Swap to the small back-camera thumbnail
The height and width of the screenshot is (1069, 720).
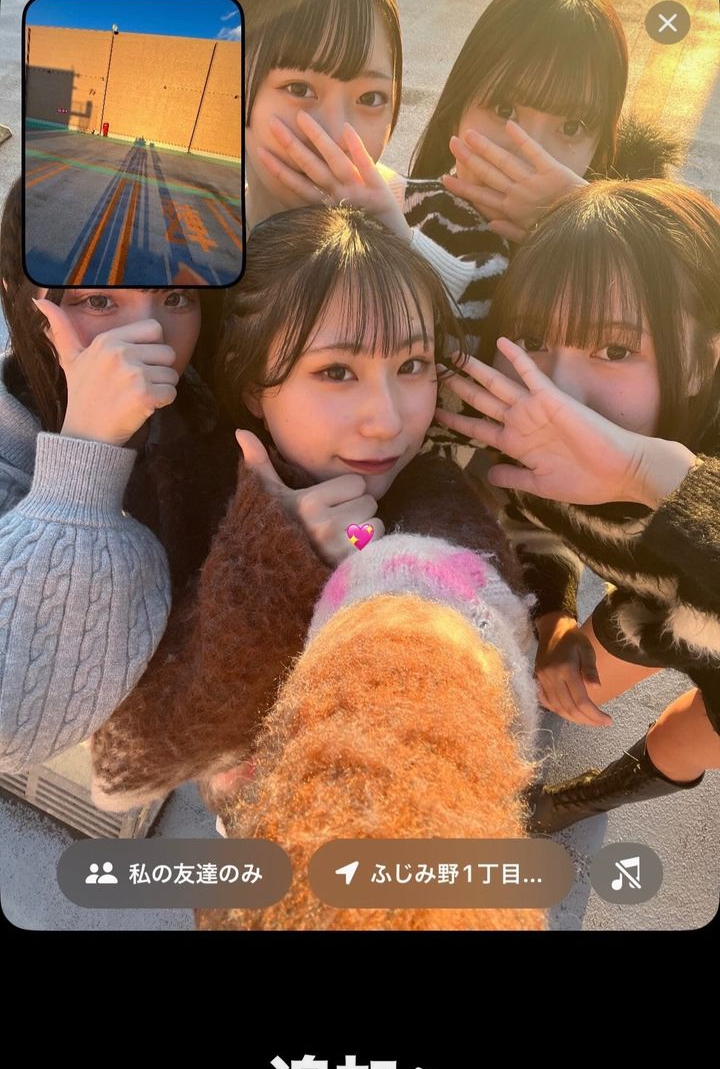pos(133,143)
